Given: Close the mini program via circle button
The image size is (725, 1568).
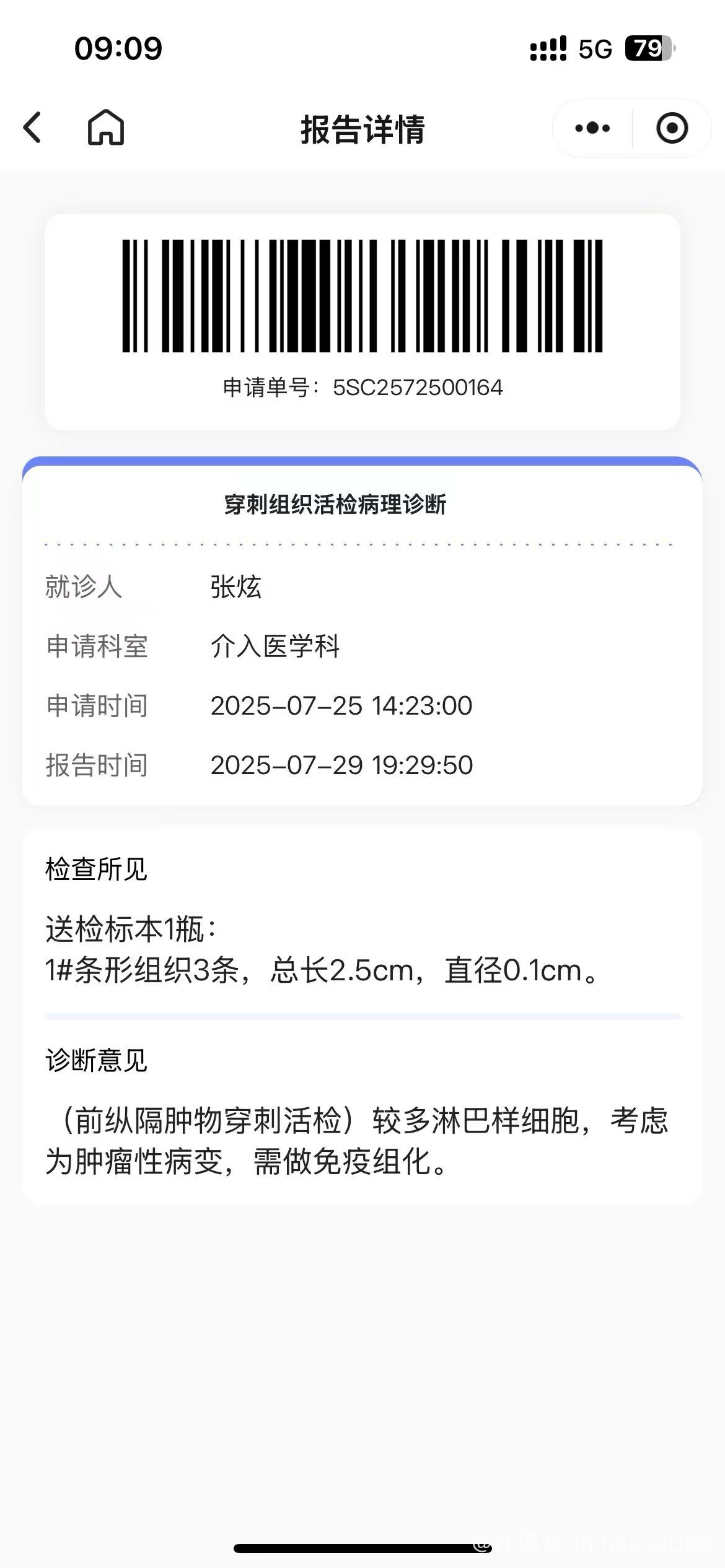Looking at the screenshot, I should coord(672,128).
